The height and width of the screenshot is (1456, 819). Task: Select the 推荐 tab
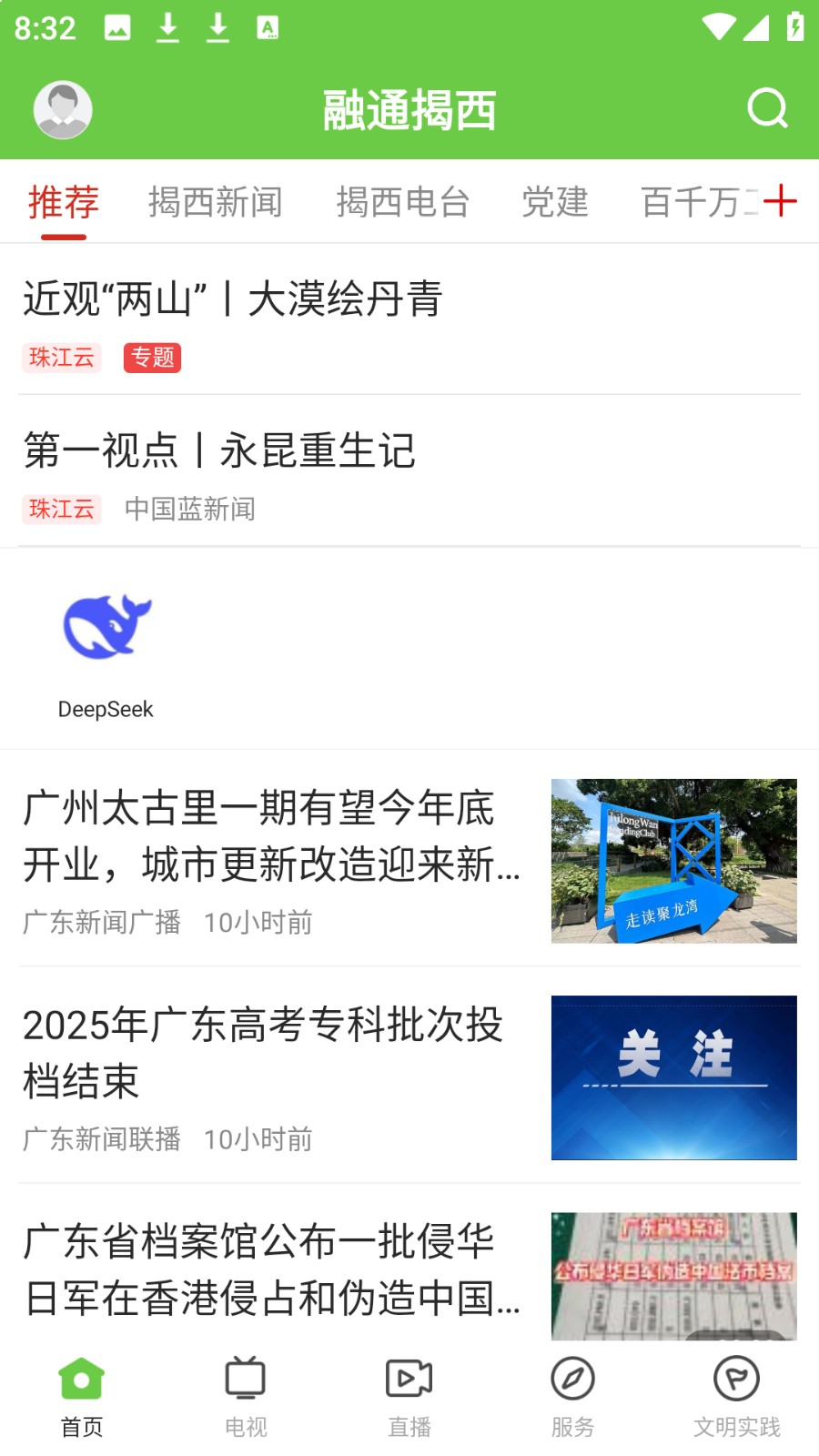[63, 202]
